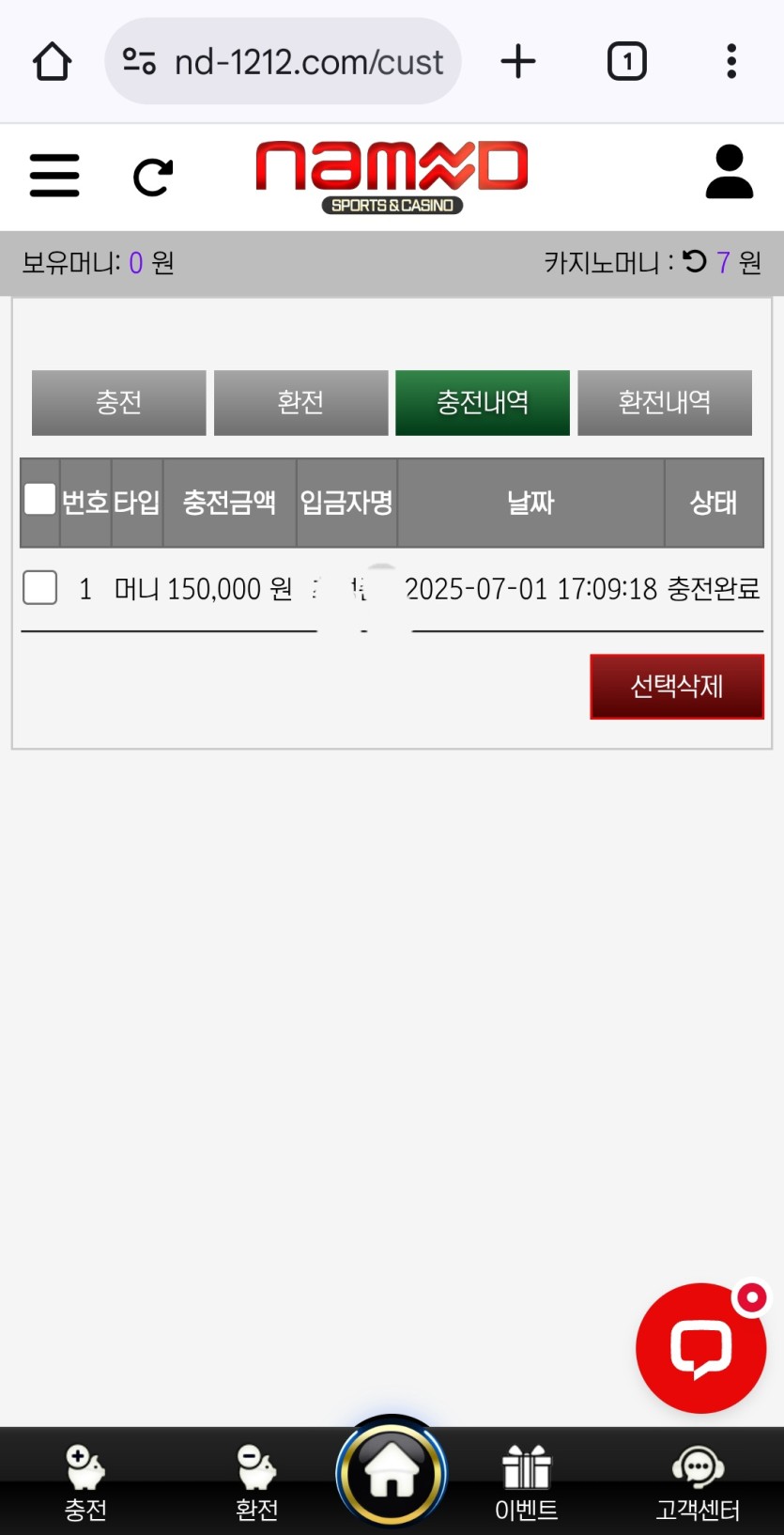Check the box for deposit row 1
The width and height of the screenshot is (784, 1535).
pos(39,588)
